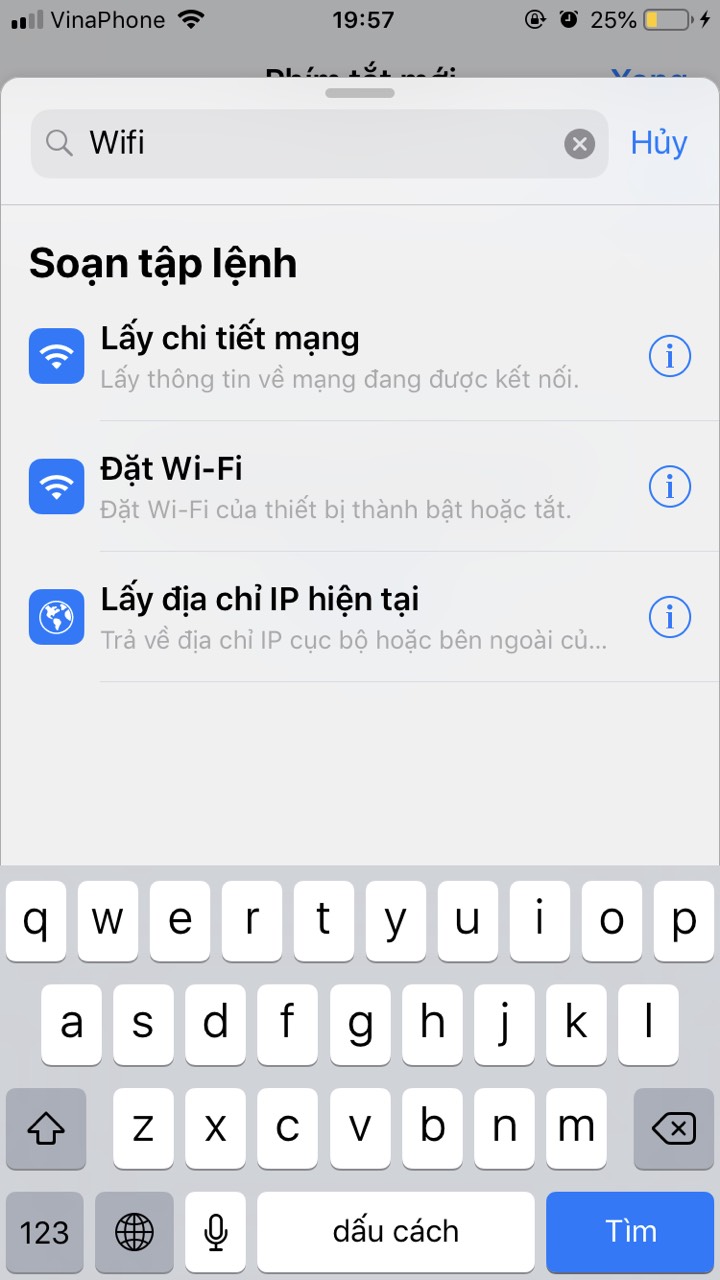The image size is (720, 1280).
Task: Hit the keyboard backspace key
Action: pos(673,1129)
